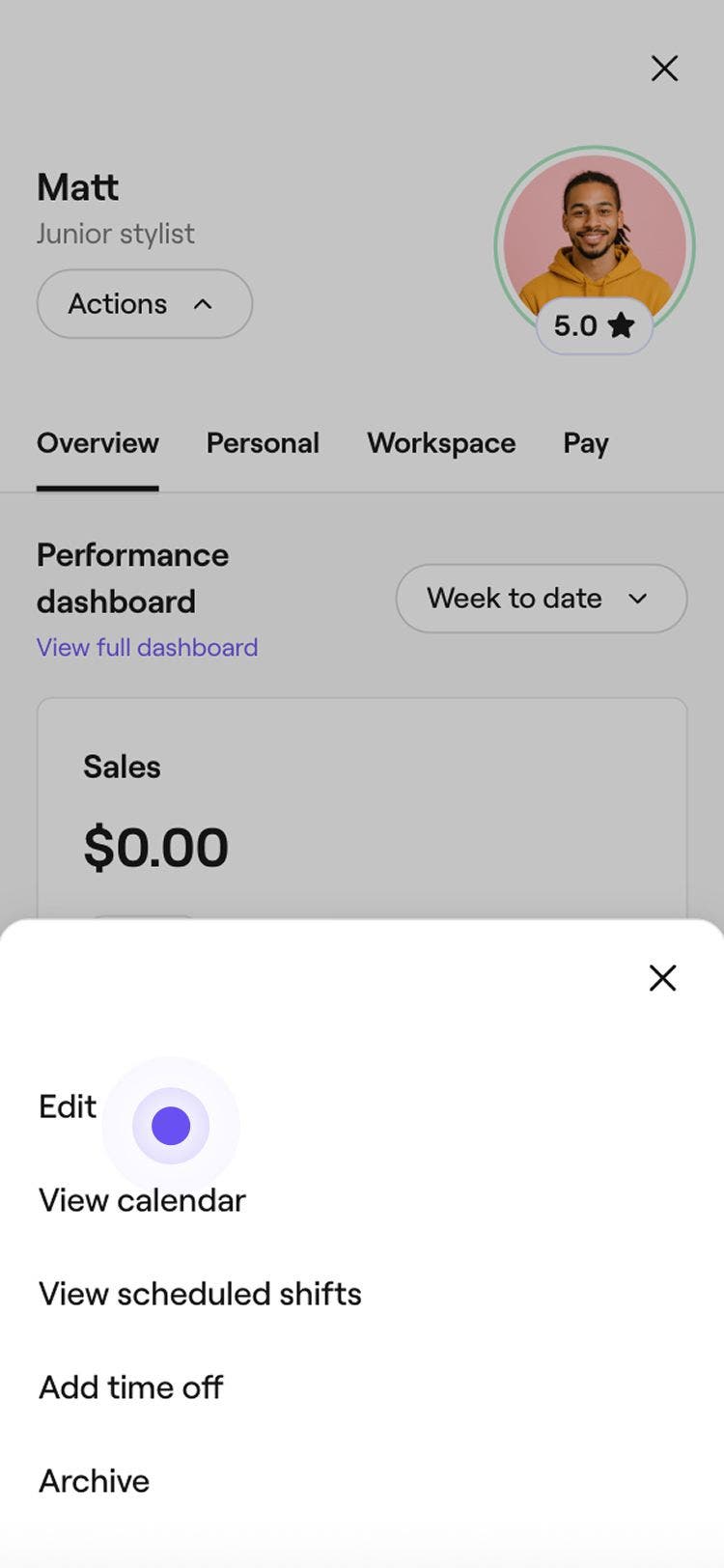
Task: Archive this team member
Action: (x=94, y=1481)
